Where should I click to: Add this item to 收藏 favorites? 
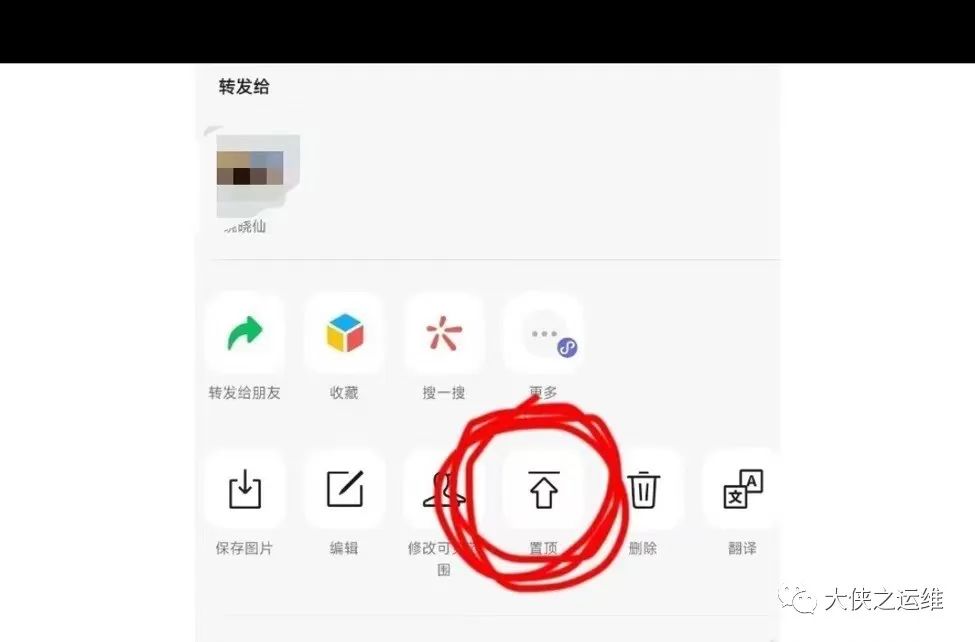(x=344, y=335)
